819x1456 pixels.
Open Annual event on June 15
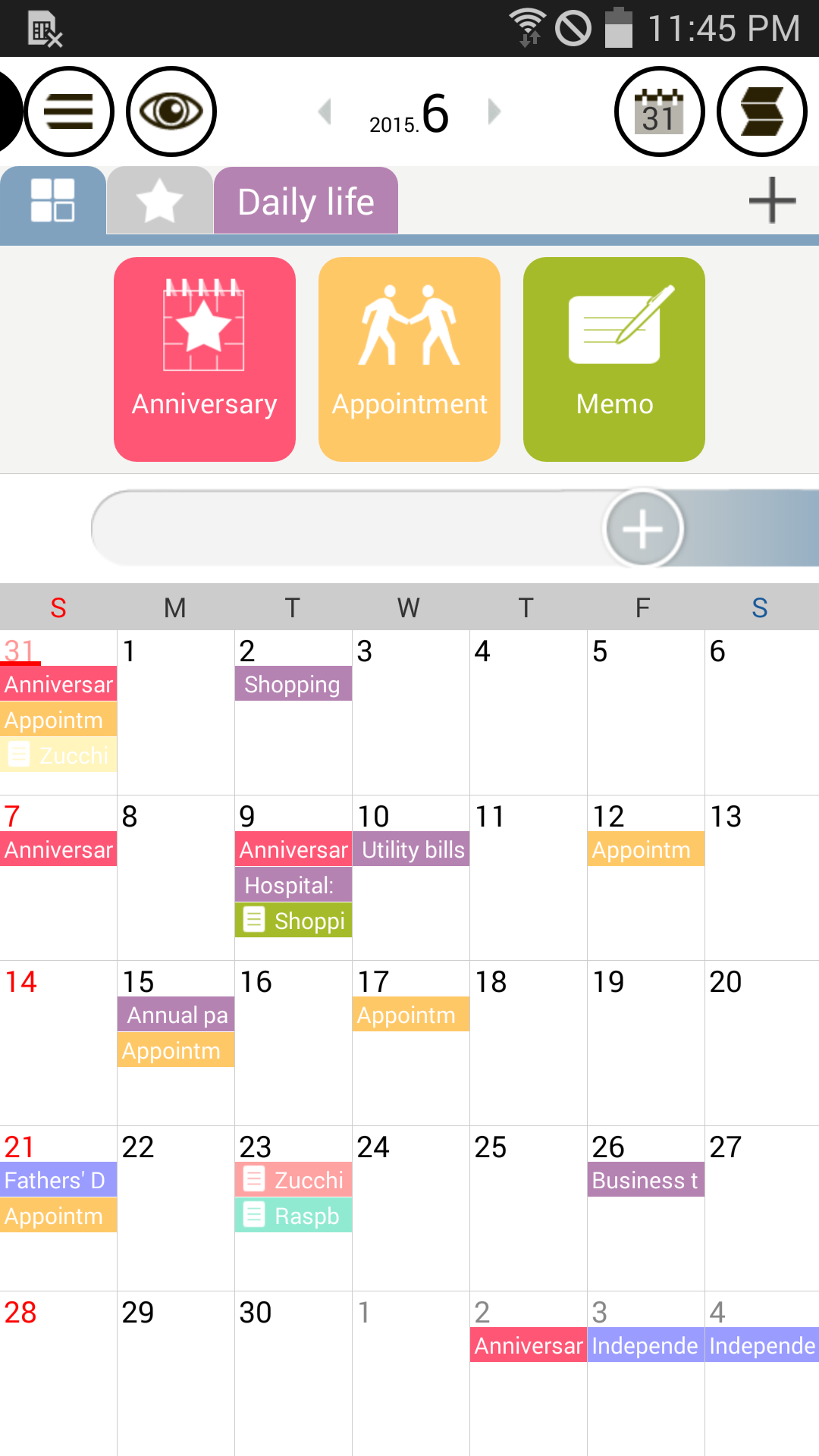[x=176, y=1015]
